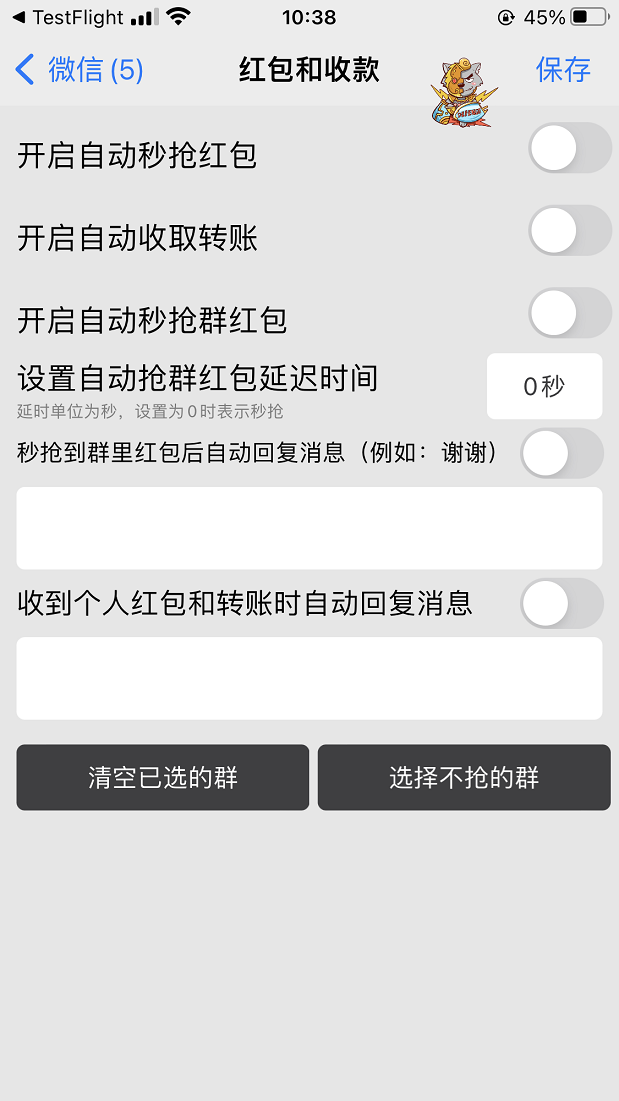Tap 清空已选的群 button
This screenshot has width=619, height=1101.
point(162,778)
